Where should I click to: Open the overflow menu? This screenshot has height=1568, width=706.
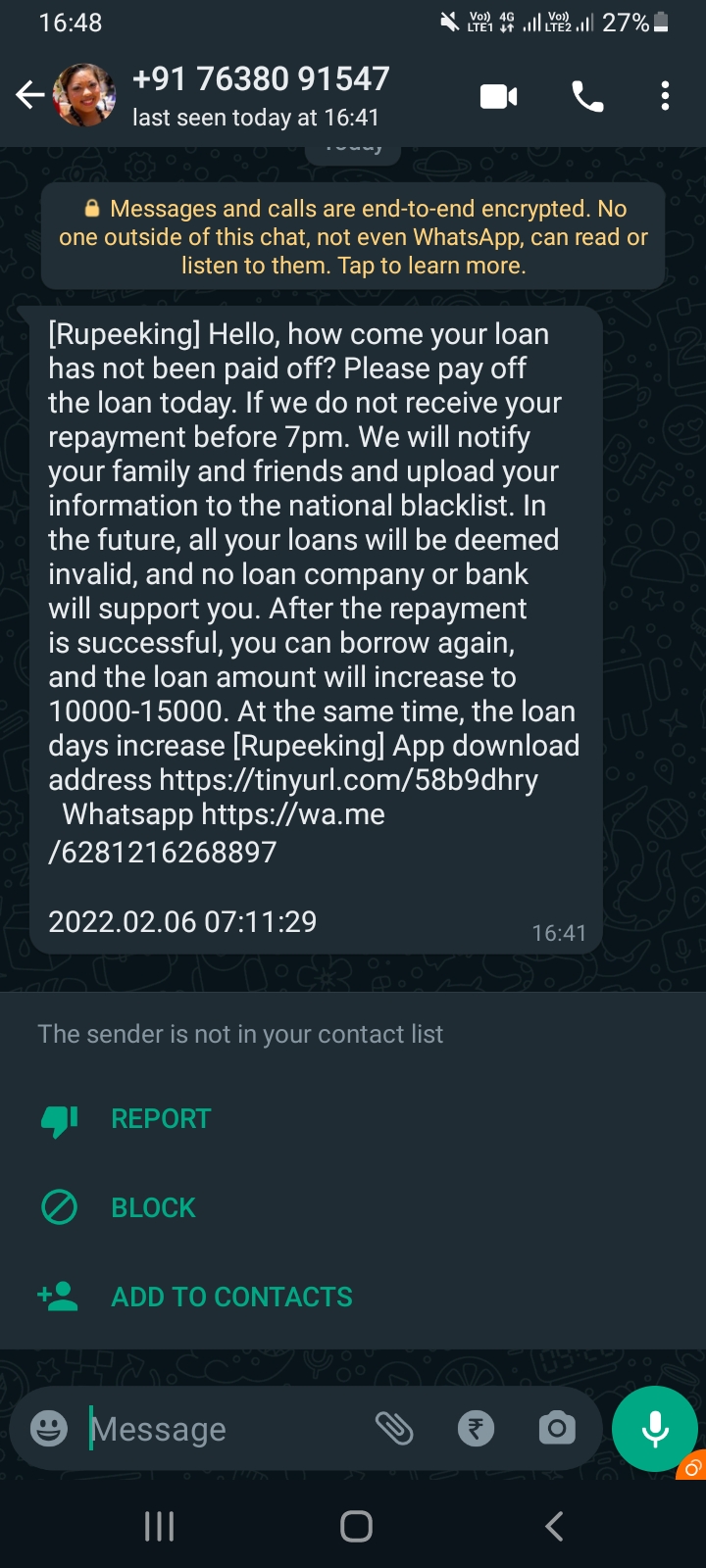665,96
